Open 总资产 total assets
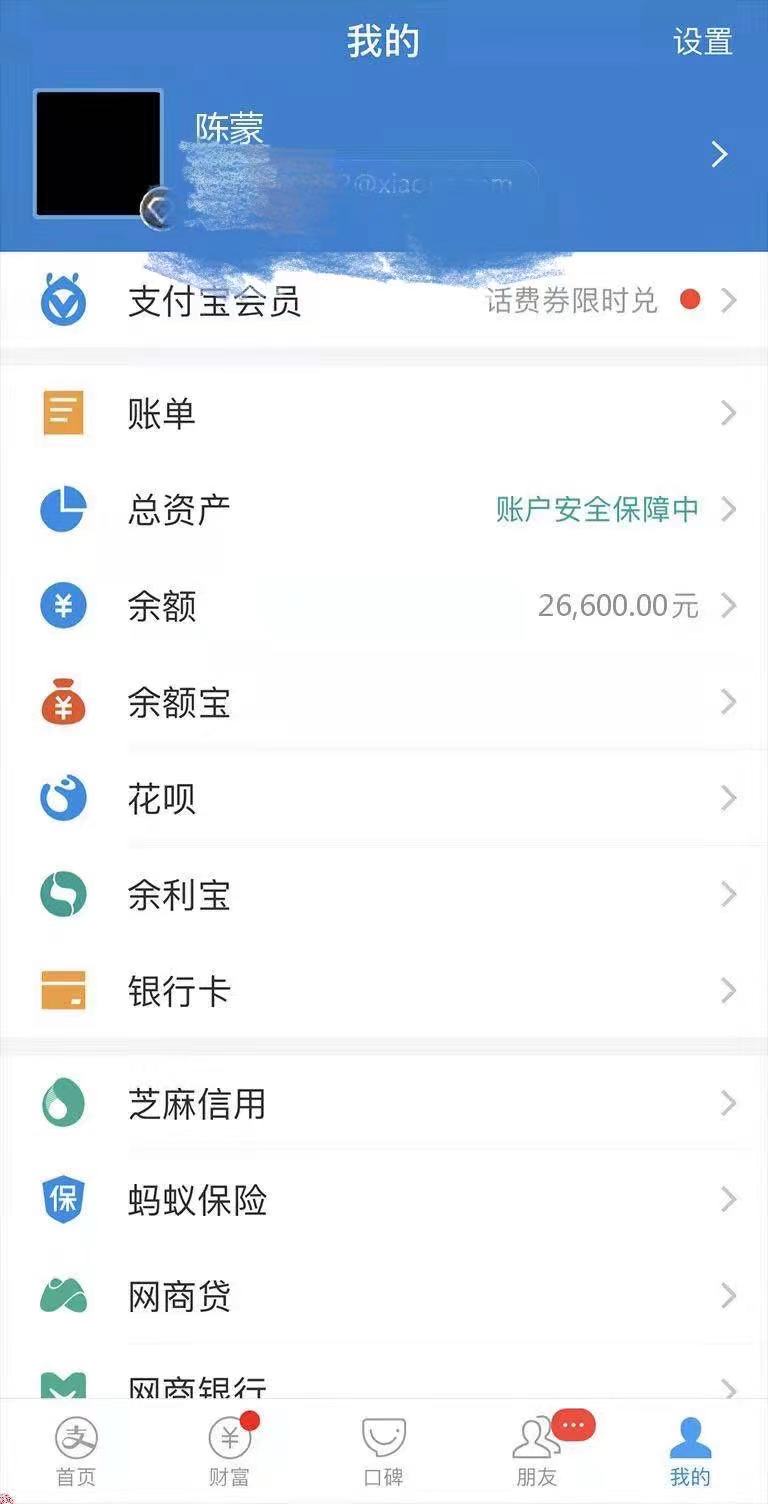Viewport: 768px width, 1504px height. tap(384, 509)
